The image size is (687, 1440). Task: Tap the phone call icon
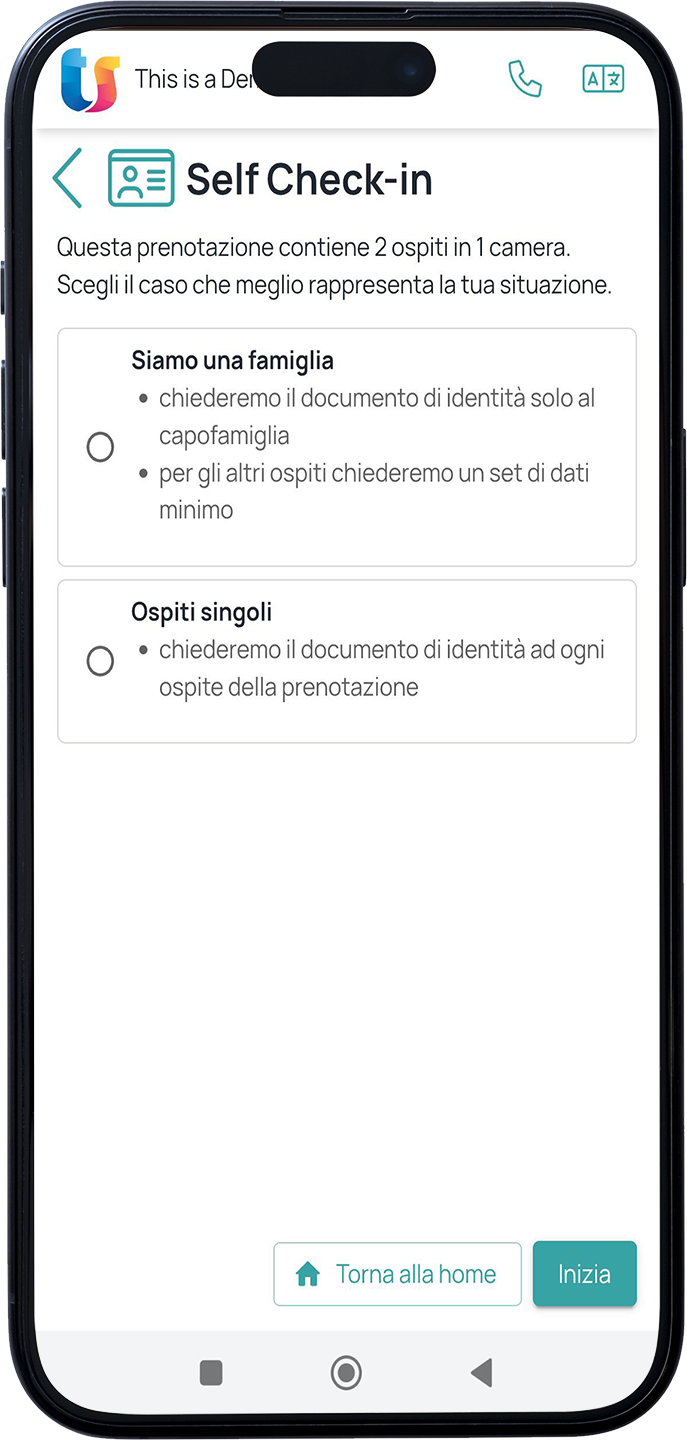[524, 79]
